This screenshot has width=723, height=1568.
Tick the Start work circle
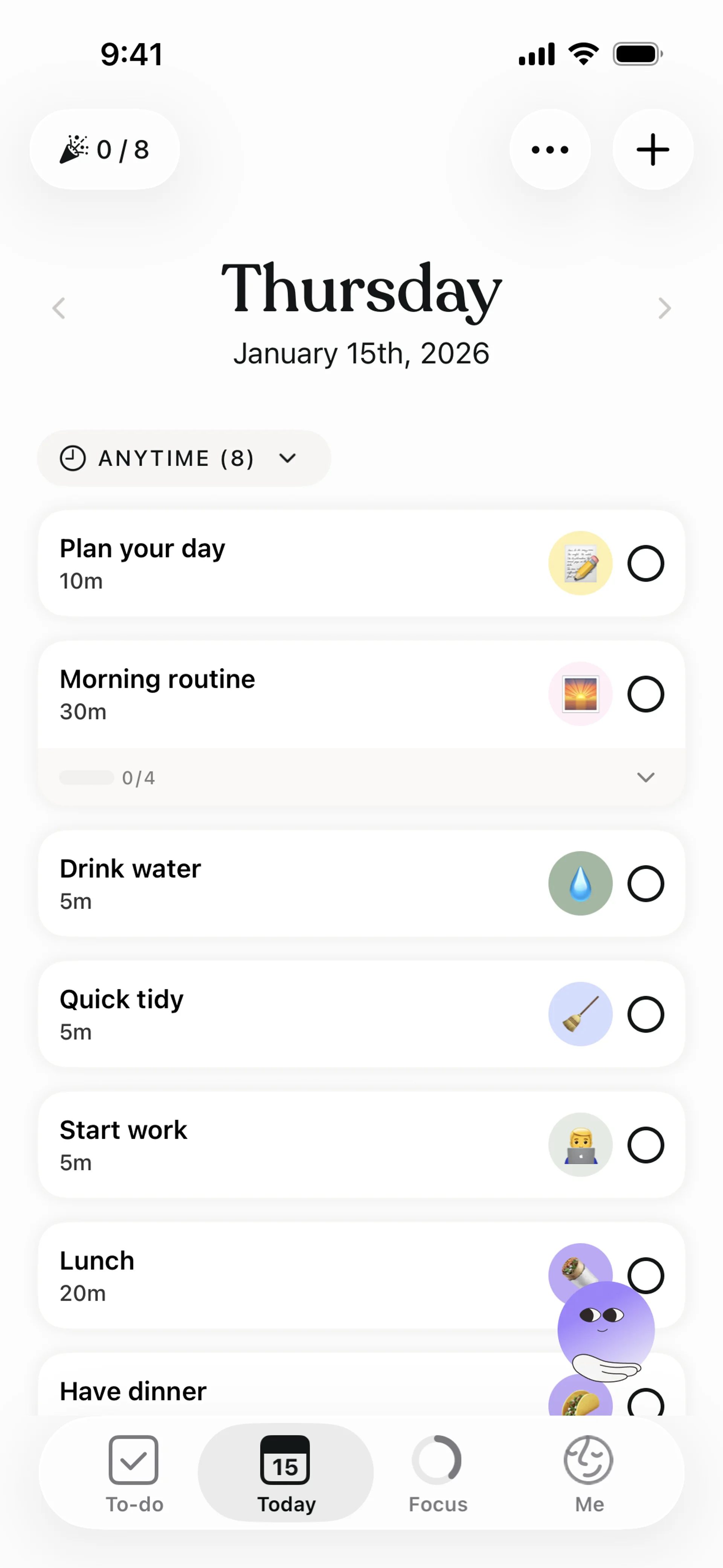click(645, 1145)
